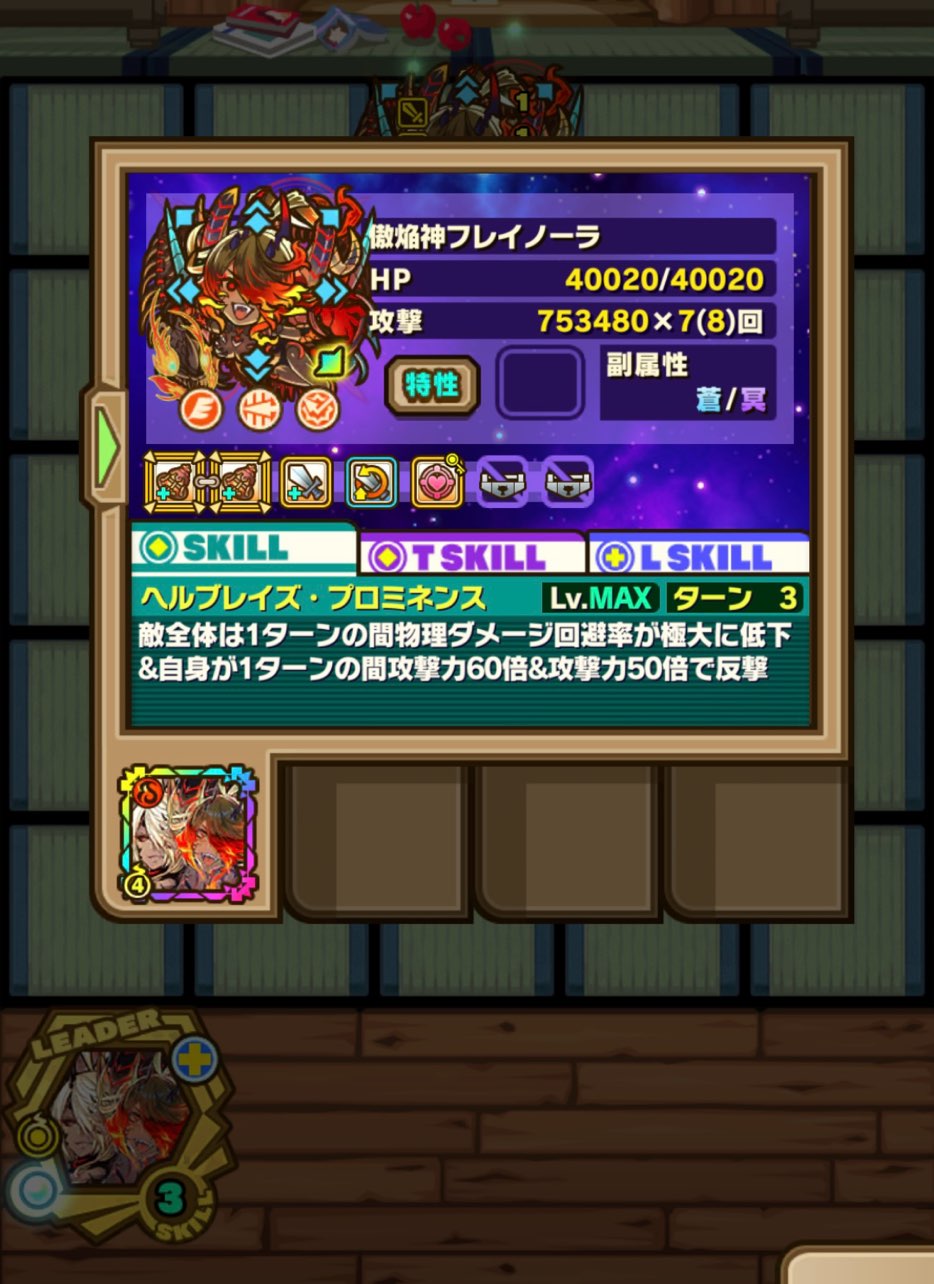Switch to the SKILL tab
This screenshot has width=934, height=1284.
click(x=243, y=548)
